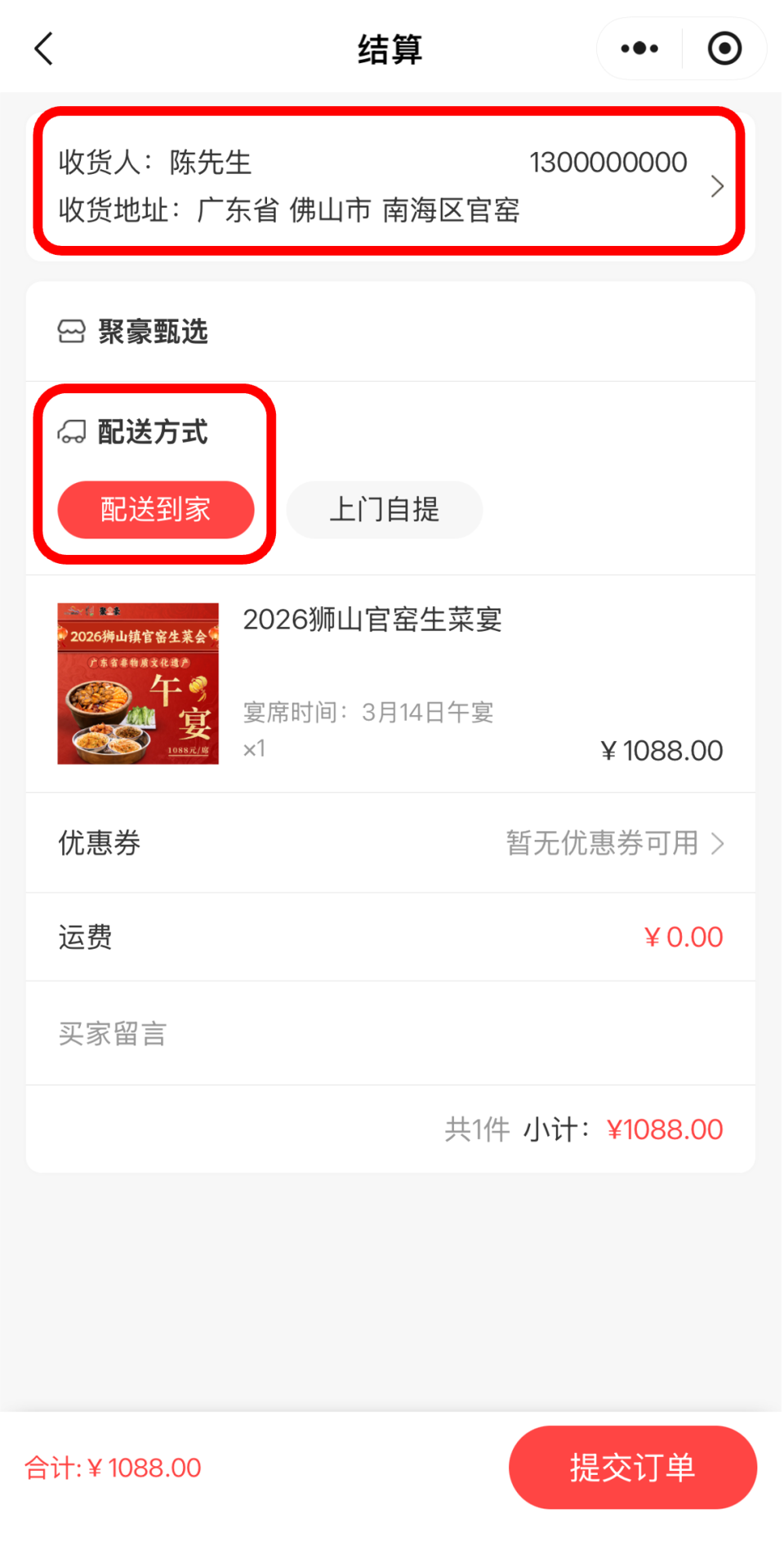Tap the circular close/capsule button
Image resolution: width=784 pixels, height=1551 pixels.
tap(724, 48)
